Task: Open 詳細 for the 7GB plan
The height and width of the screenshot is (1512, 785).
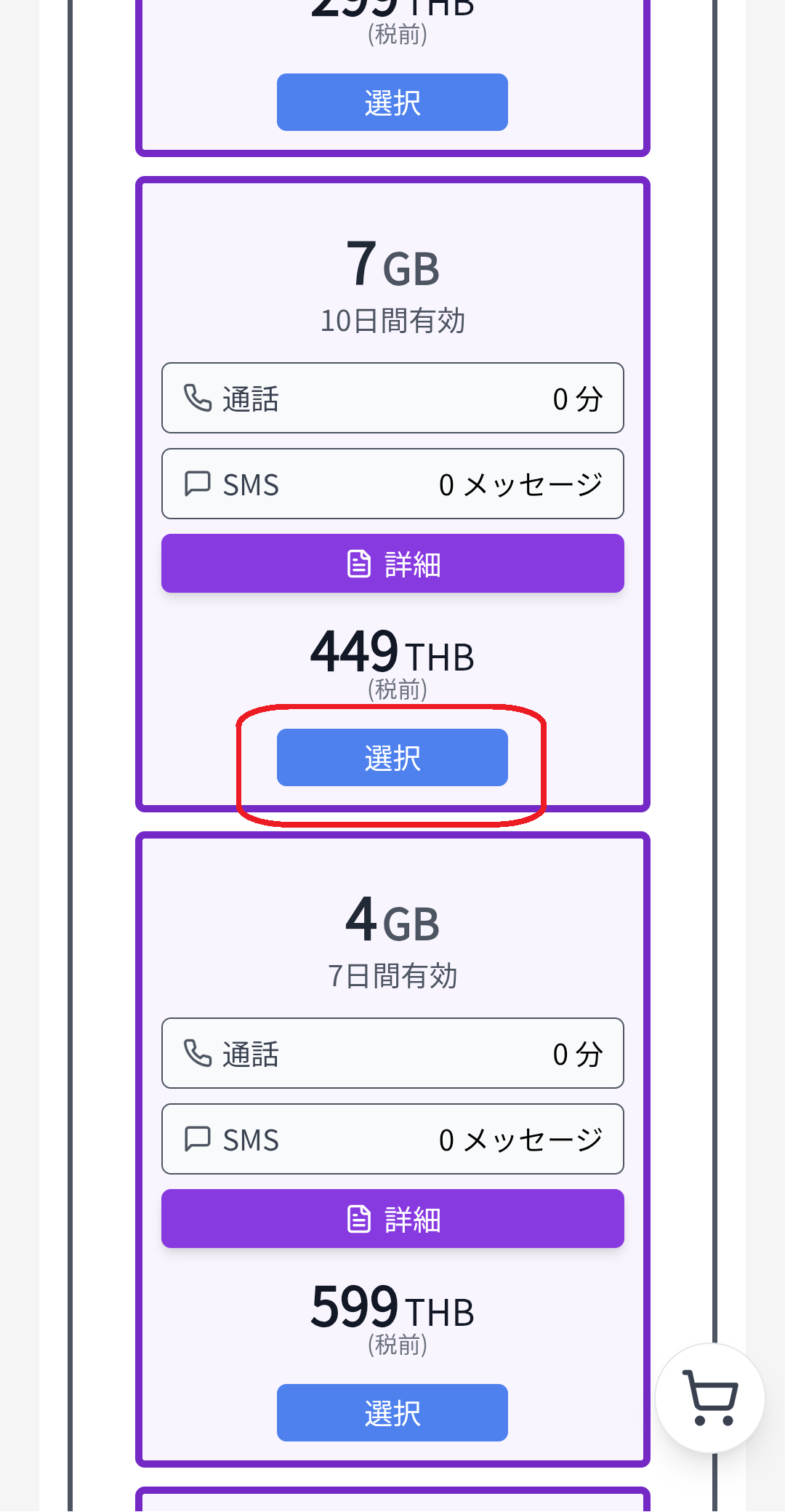Action: 392,564
